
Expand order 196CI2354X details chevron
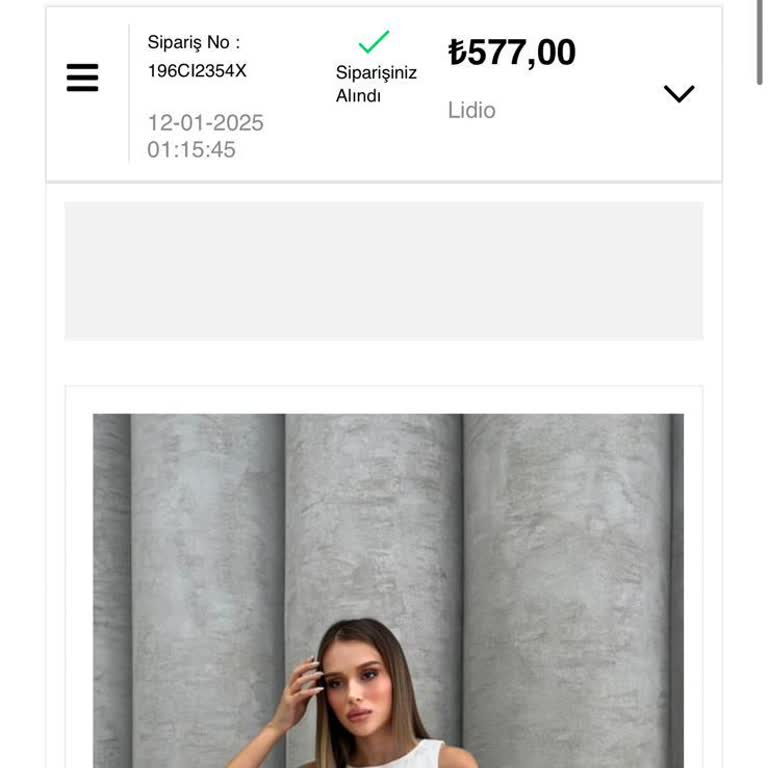pos(679,94)
